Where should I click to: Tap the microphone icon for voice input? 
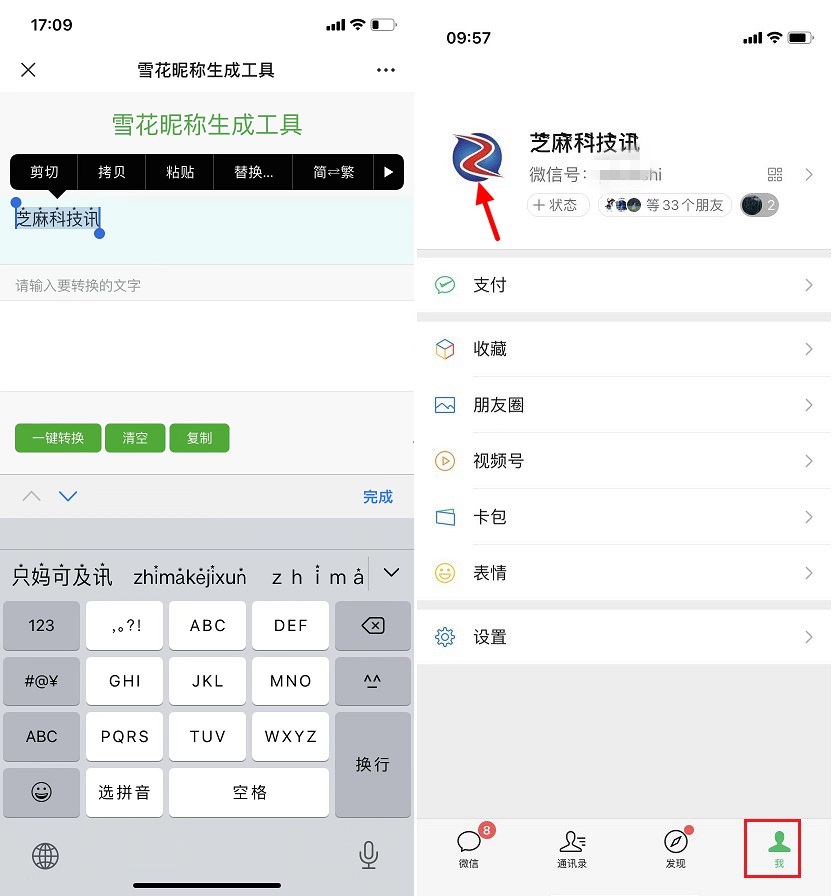pyautogui.click(x=369, y=857)
